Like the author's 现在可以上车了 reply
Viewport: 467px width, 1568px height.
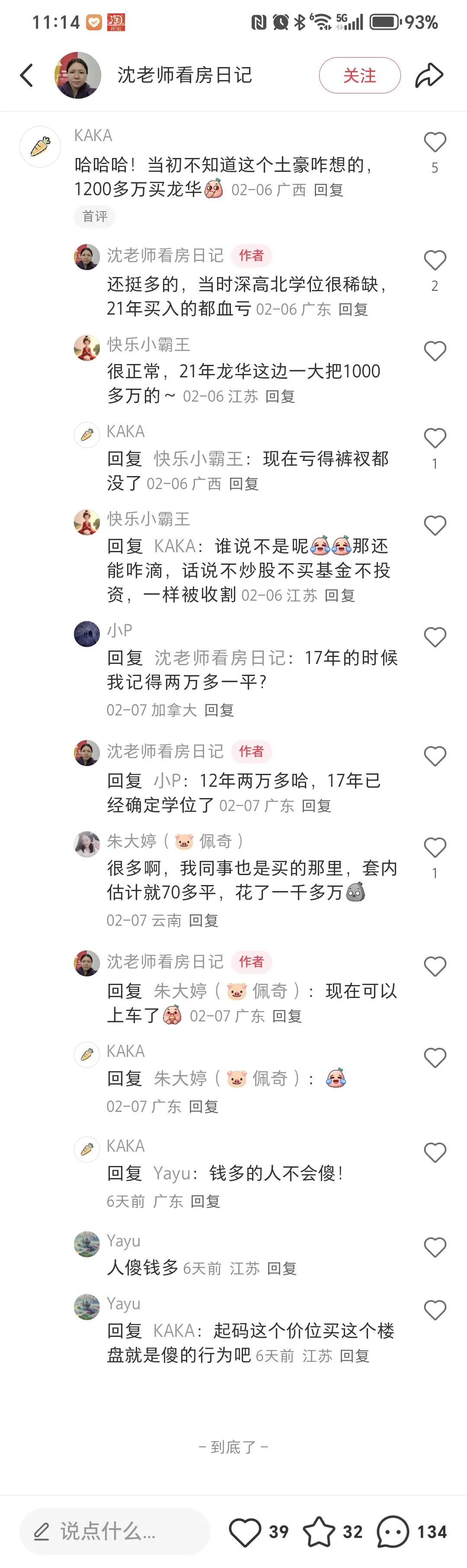(x=435, y=966)
